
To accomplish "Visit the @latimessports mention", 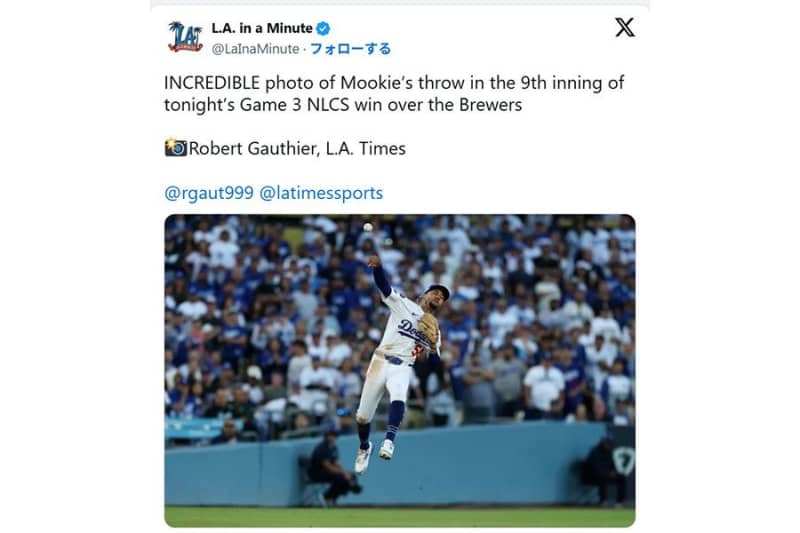I will coord(321,193).
